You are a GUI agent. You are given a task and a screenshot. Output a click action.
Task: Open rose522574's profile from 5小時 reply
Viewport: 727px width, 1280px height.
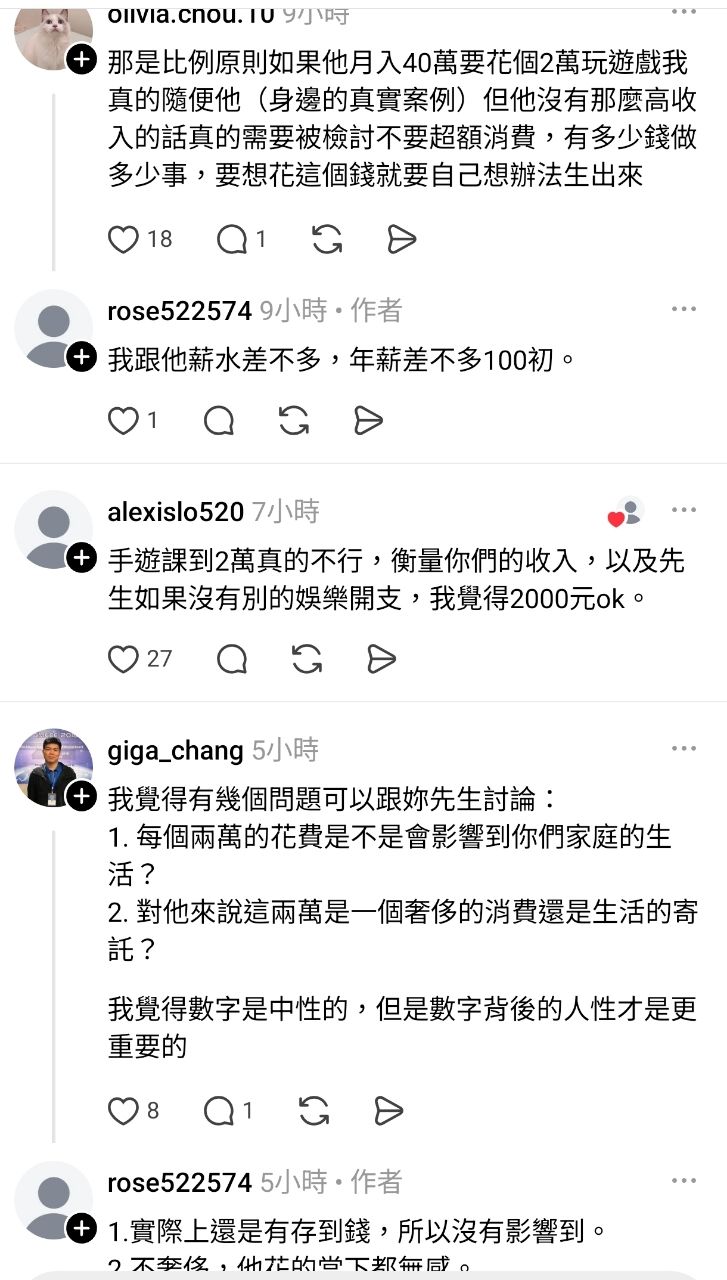click(179, 1183)
